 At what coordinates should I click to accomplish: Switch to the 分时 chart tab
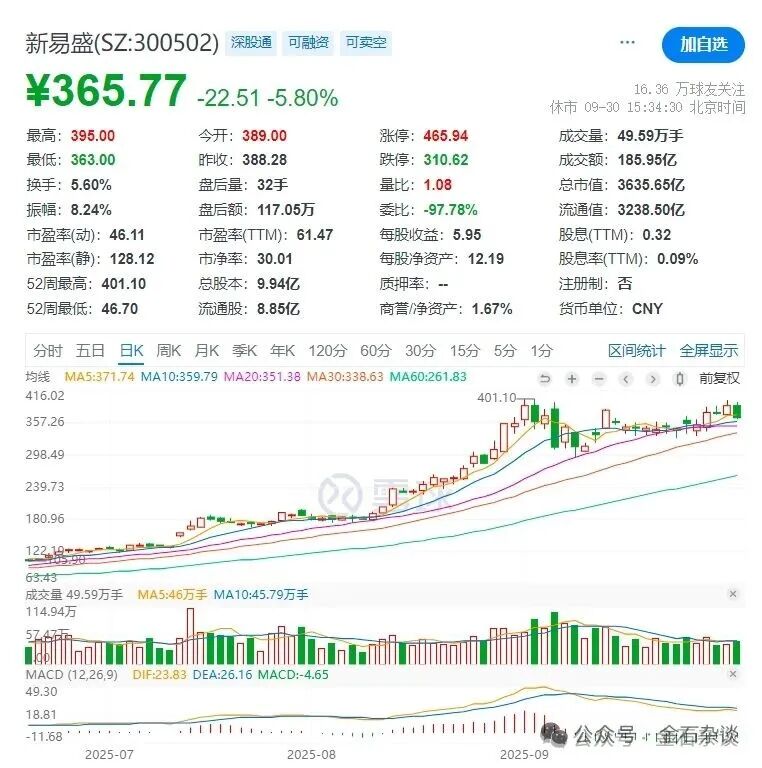tap(47, 351)
